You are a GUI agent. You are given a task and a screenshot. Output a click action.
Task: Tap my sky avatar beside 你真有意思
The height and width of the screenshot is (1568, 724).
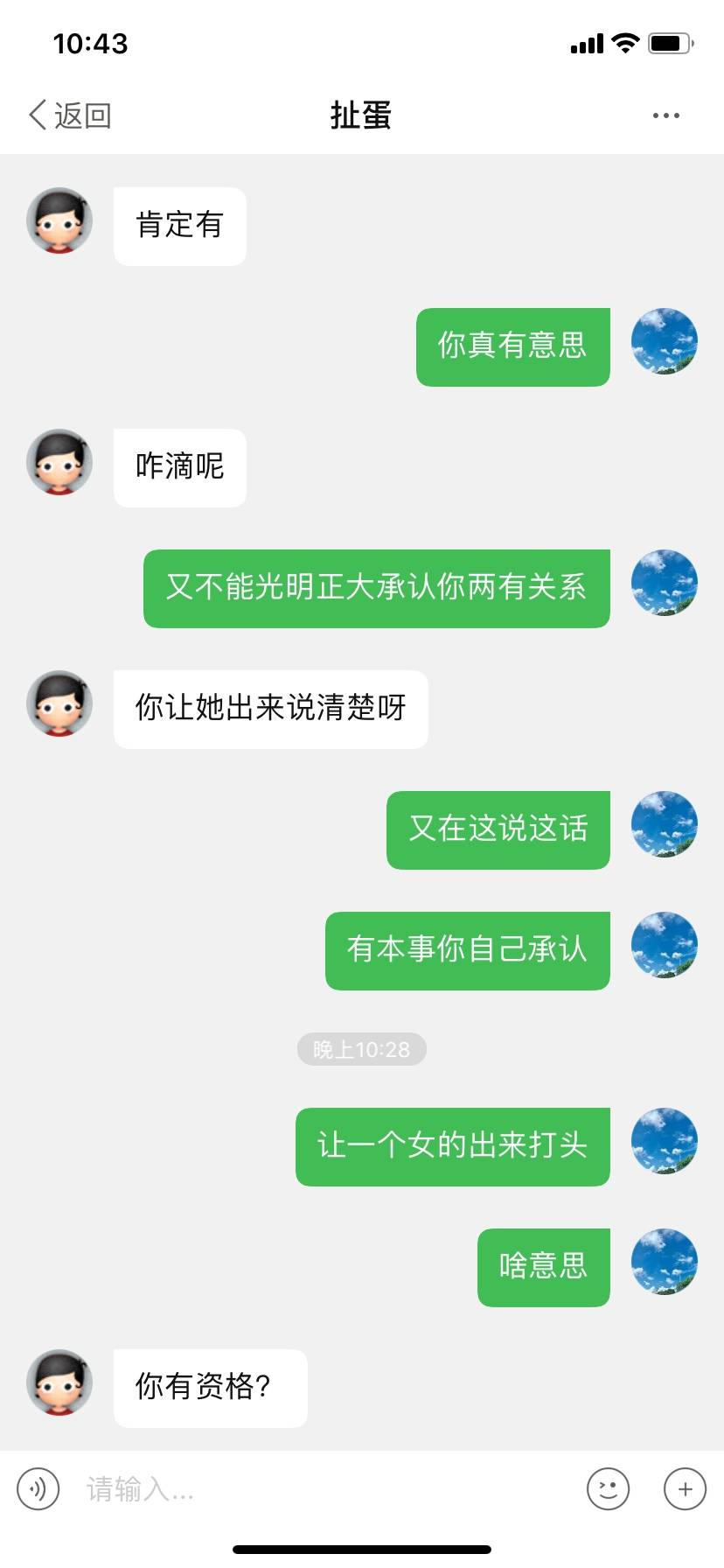[x=664, y=341]
